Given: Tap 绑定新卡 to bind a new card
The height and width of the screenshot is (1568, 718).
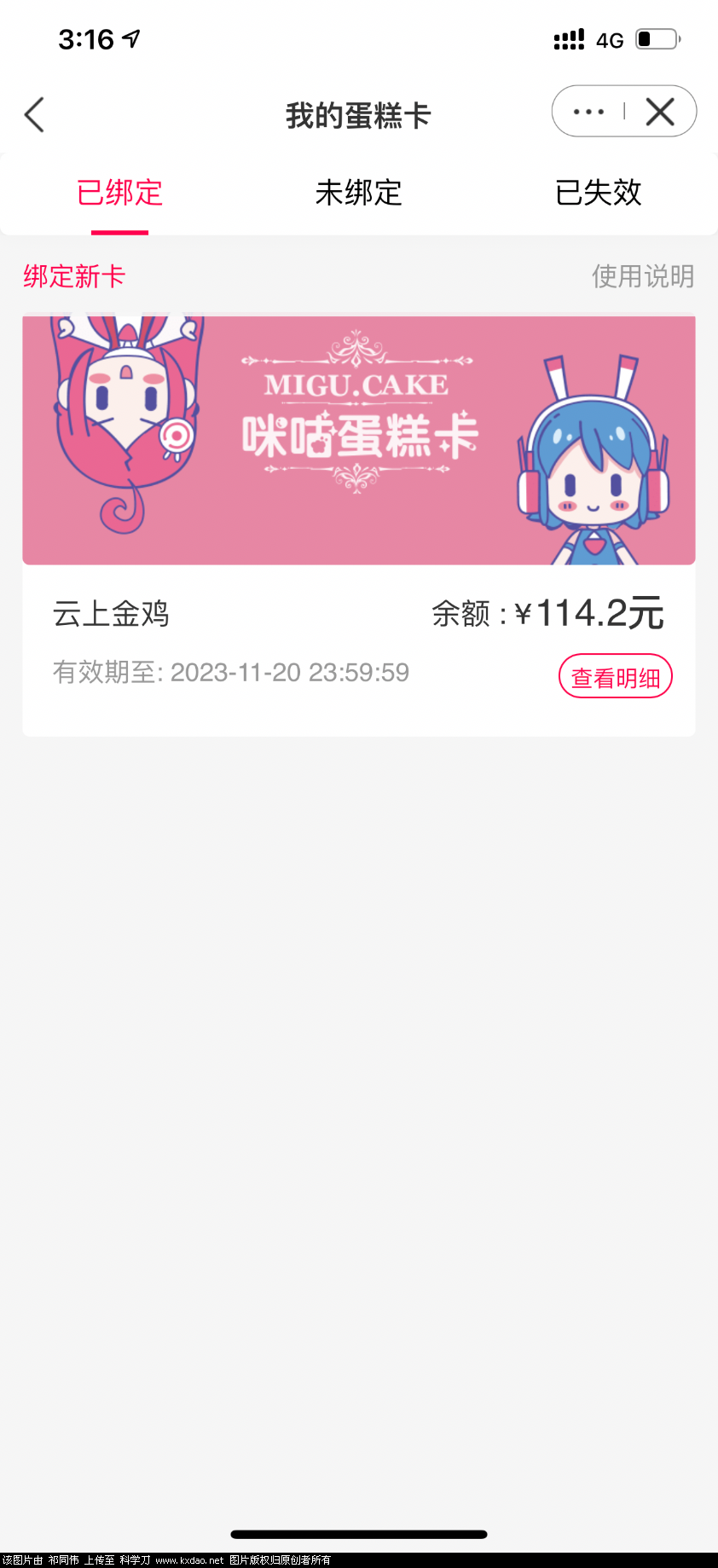Looking at the screenshot, I should 73,276.
